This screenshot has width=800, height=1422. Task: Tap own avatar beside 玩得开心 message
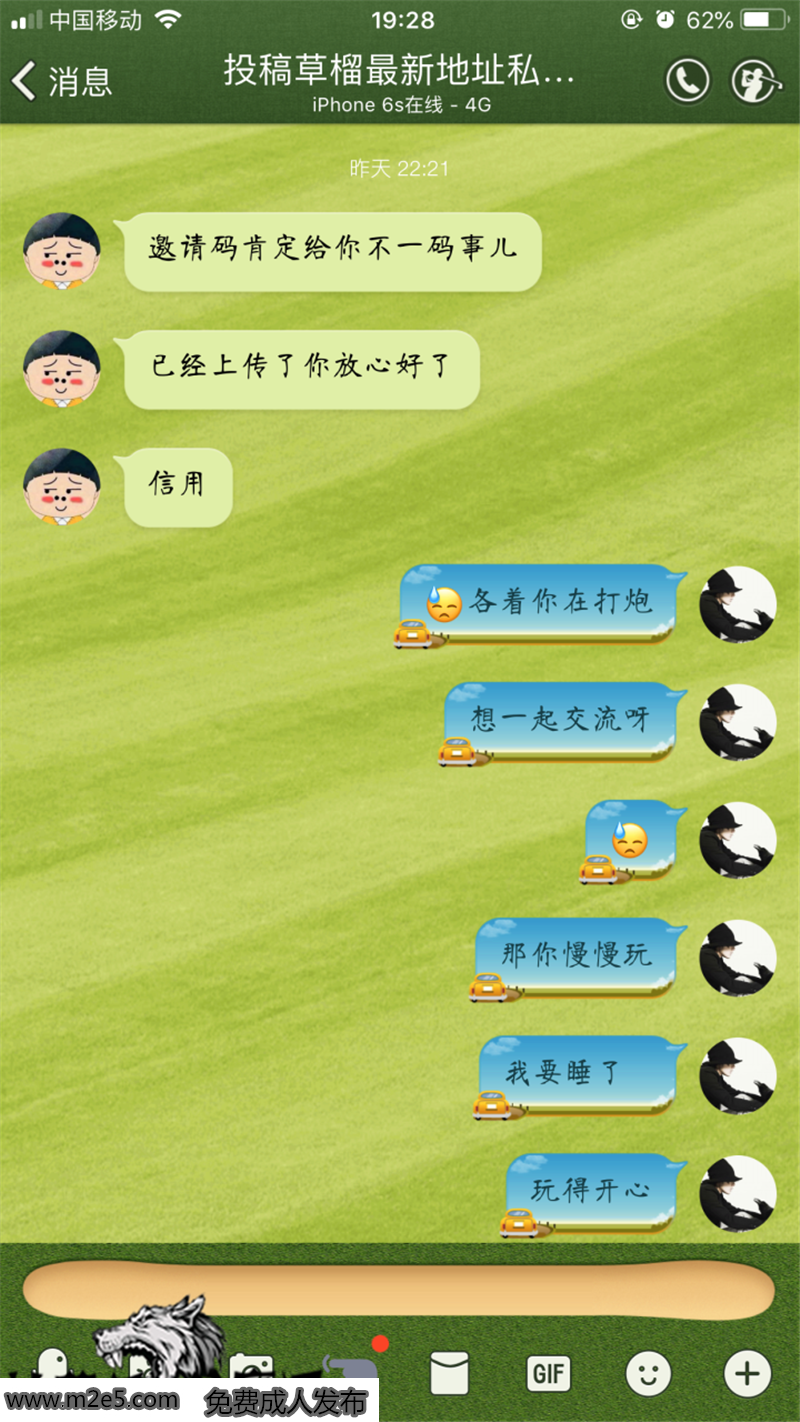[738, 1193]
